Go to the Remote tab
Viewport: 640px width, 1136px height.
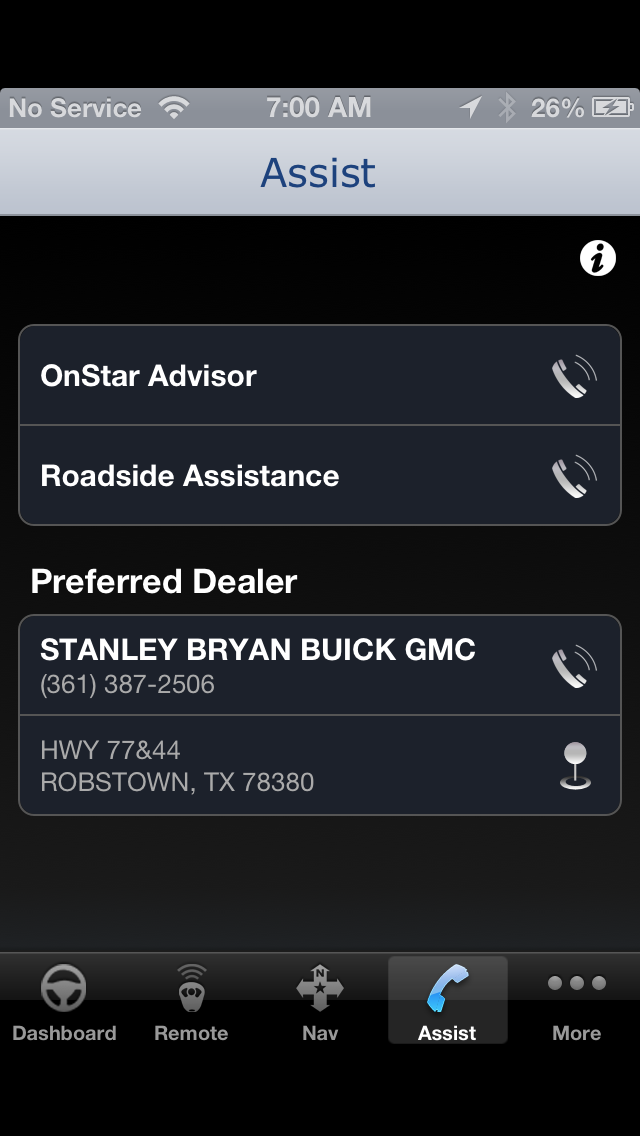191,1002
